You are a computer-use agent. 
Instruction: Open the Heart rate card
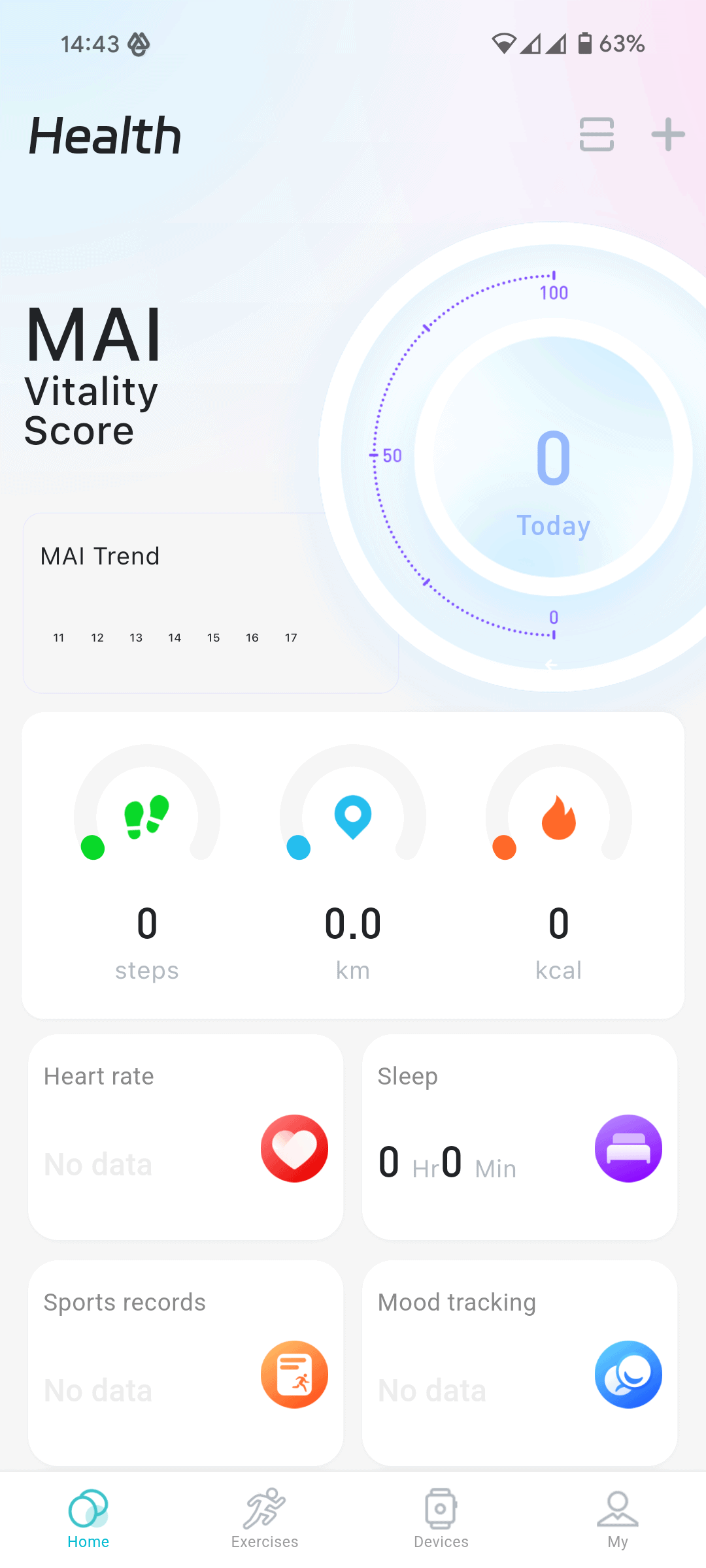(x=186, y=1137)
